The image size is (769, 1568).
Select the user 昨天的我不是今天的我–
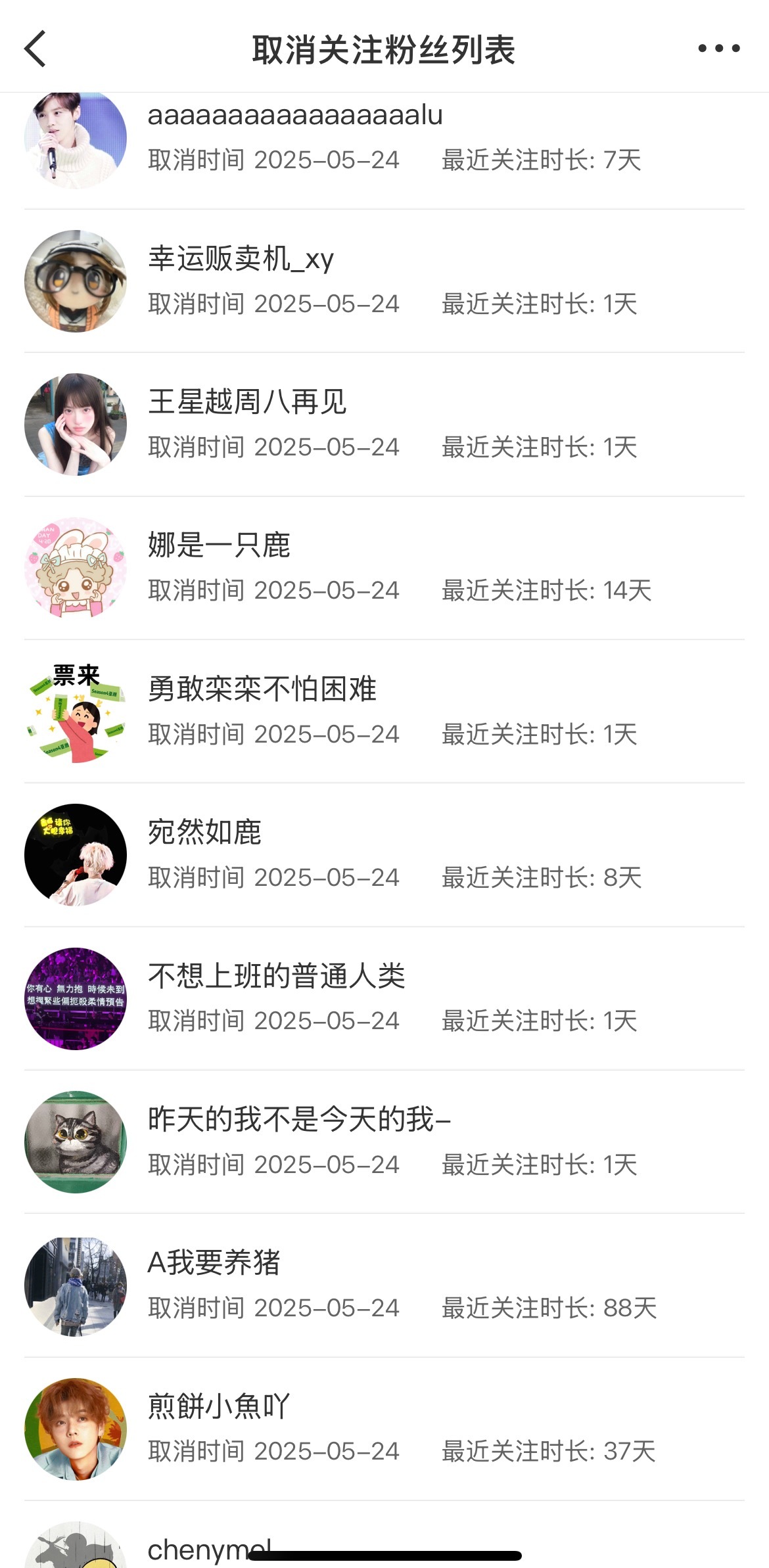pos(384,1141)
